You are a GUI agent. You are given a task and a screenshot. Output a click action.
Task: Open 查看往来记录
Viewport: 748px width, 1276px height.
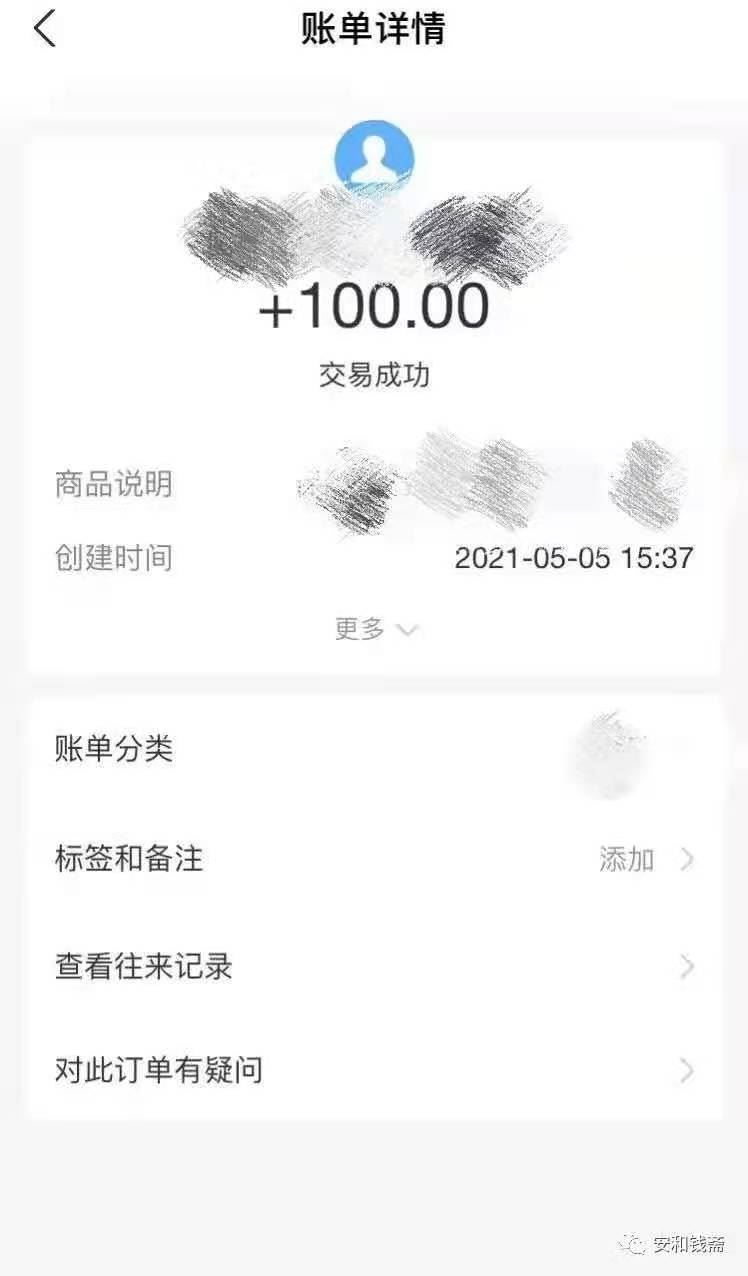tap(374, 967)
